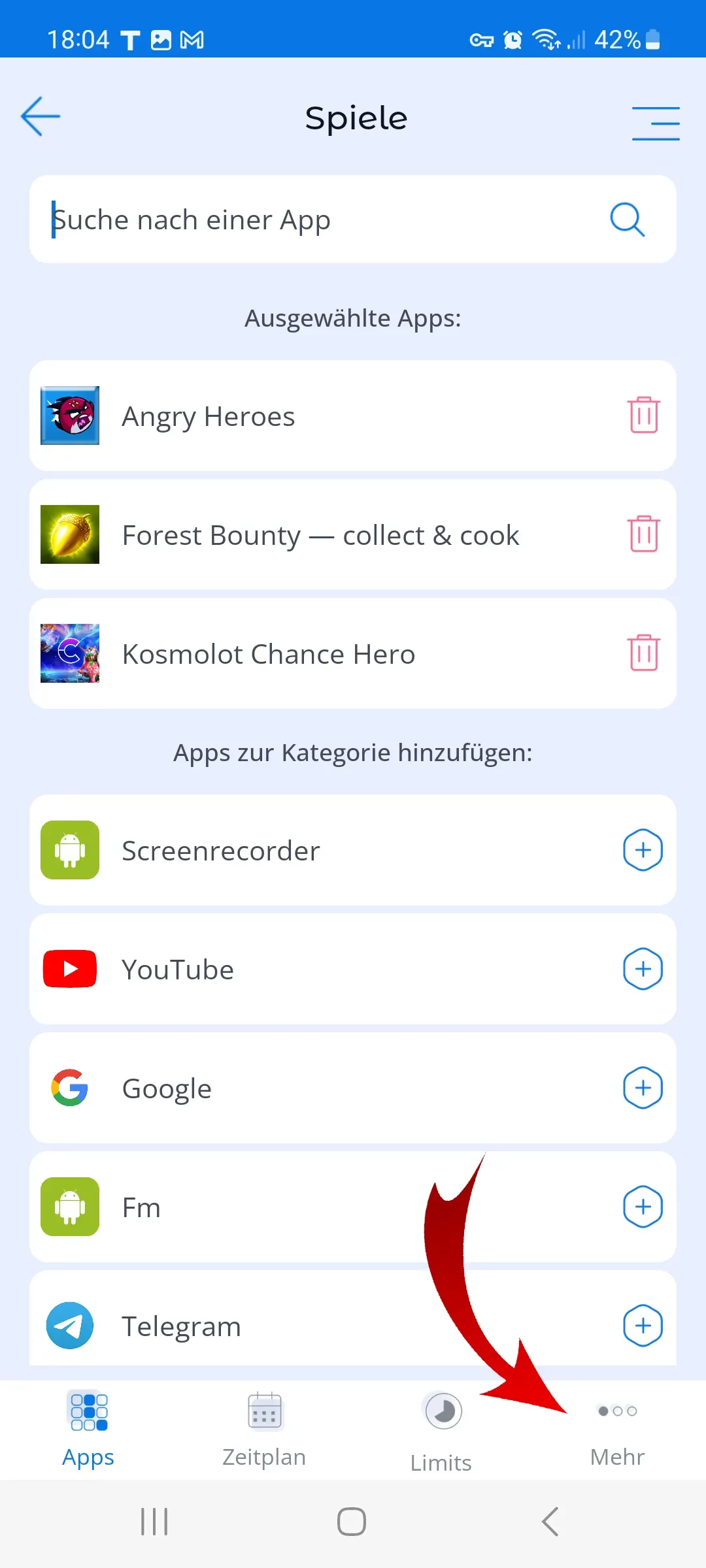Open recent apps from the navigation bar

155,1522
